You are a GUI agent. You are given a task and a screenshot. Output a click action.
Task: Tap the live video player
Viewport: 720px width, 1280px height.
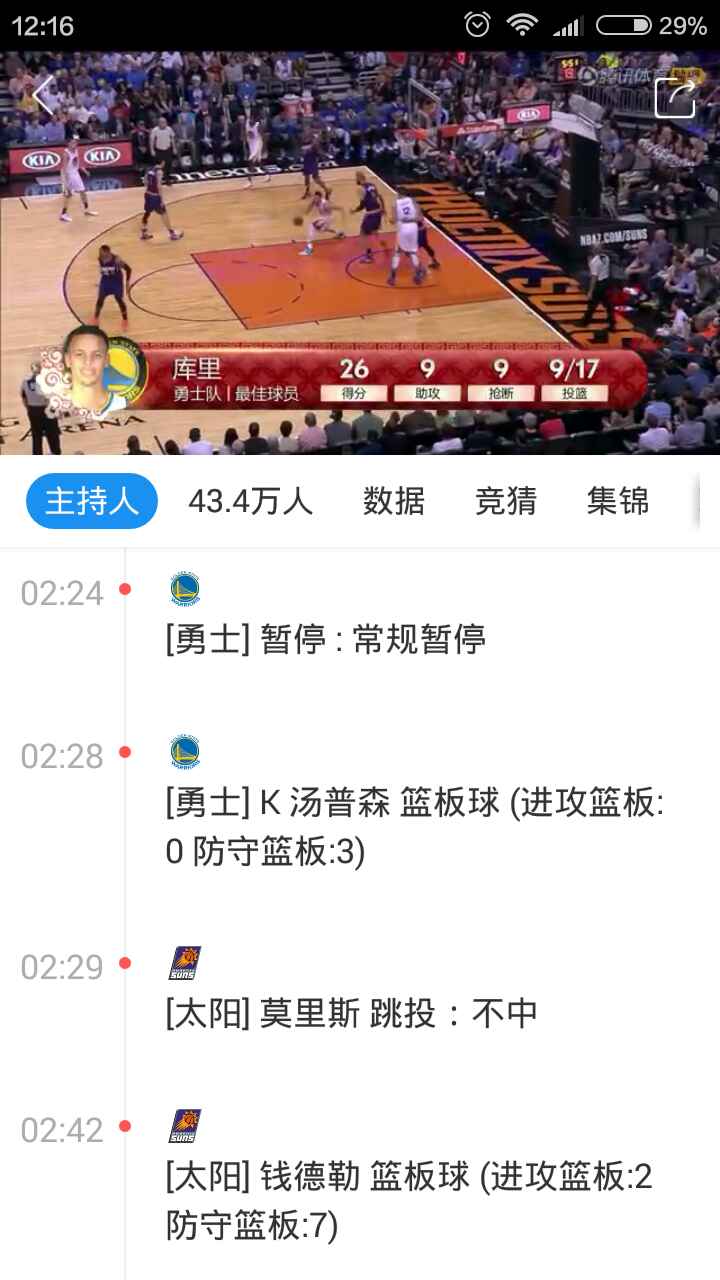coord(360,250)
